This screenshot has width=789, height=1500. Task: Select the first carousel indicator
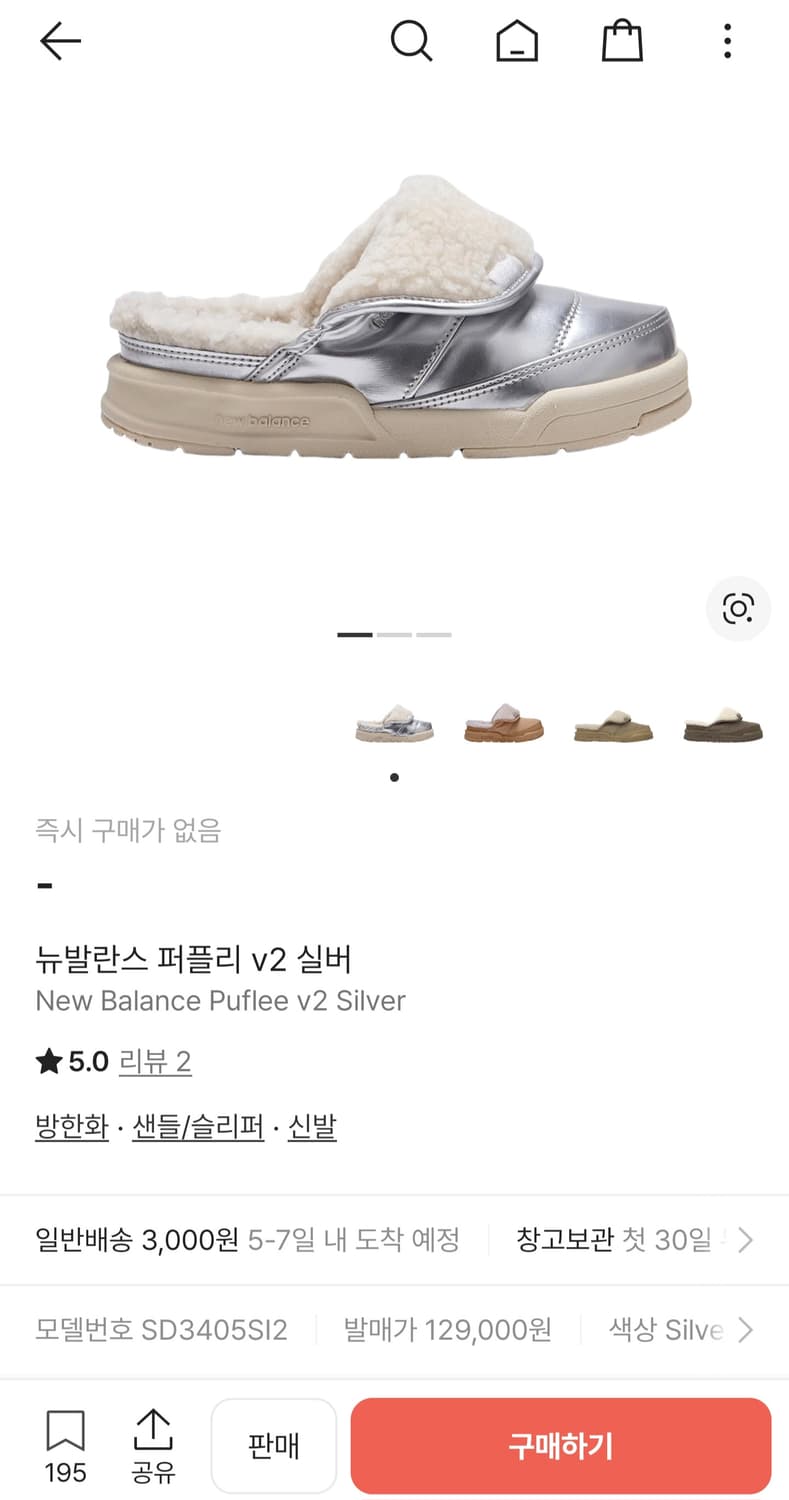tap(357, 634)
